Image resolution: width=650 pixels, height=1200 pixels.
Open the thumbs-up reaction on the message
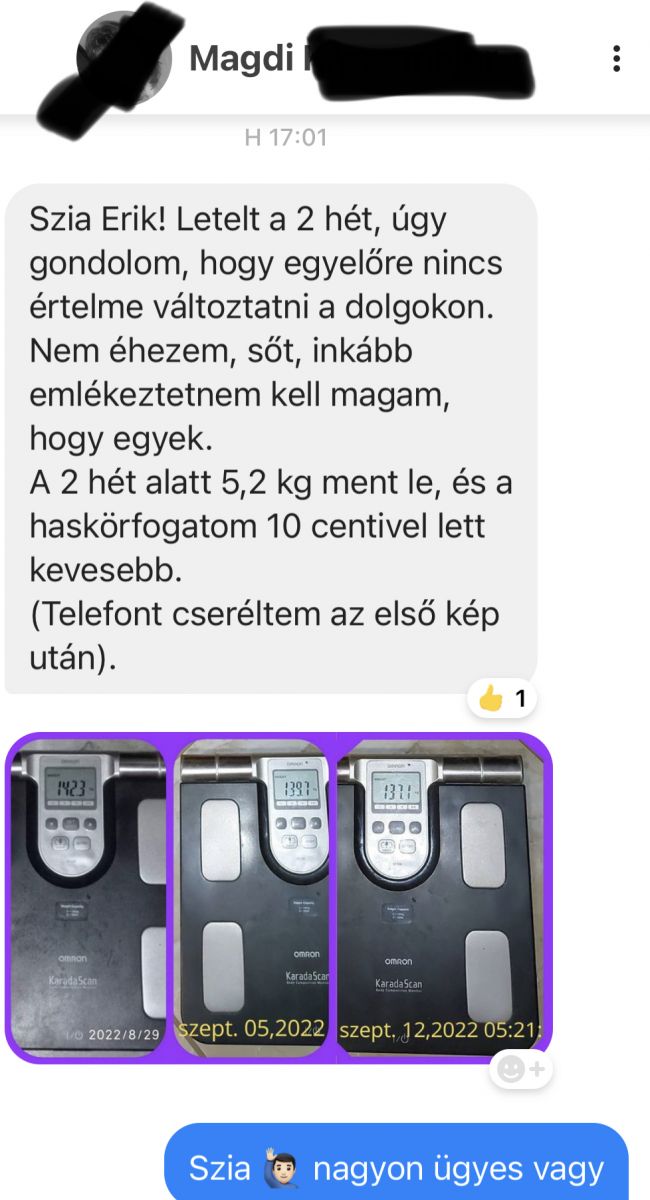point(502,699)
